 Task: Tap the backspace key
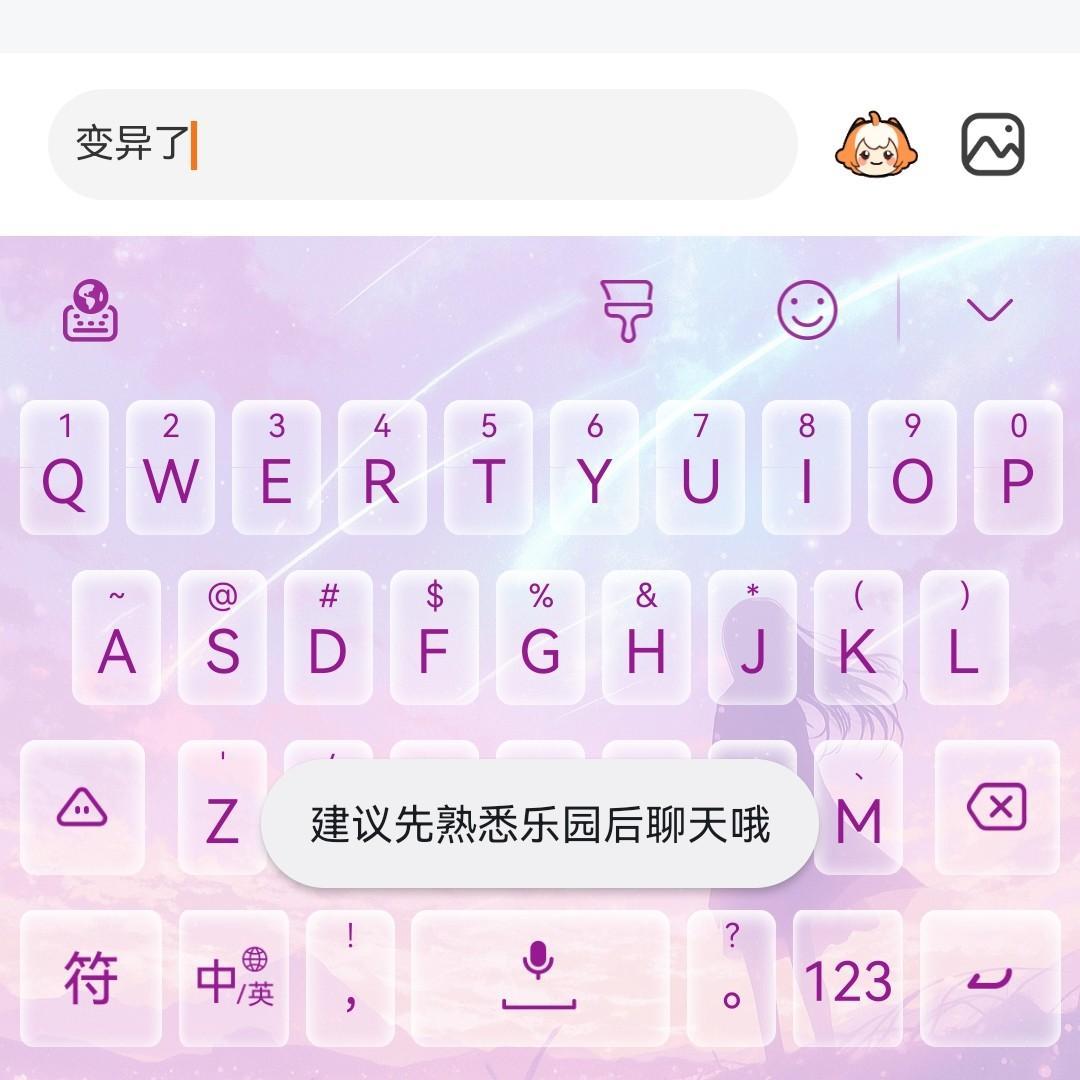tap(997, 807)
